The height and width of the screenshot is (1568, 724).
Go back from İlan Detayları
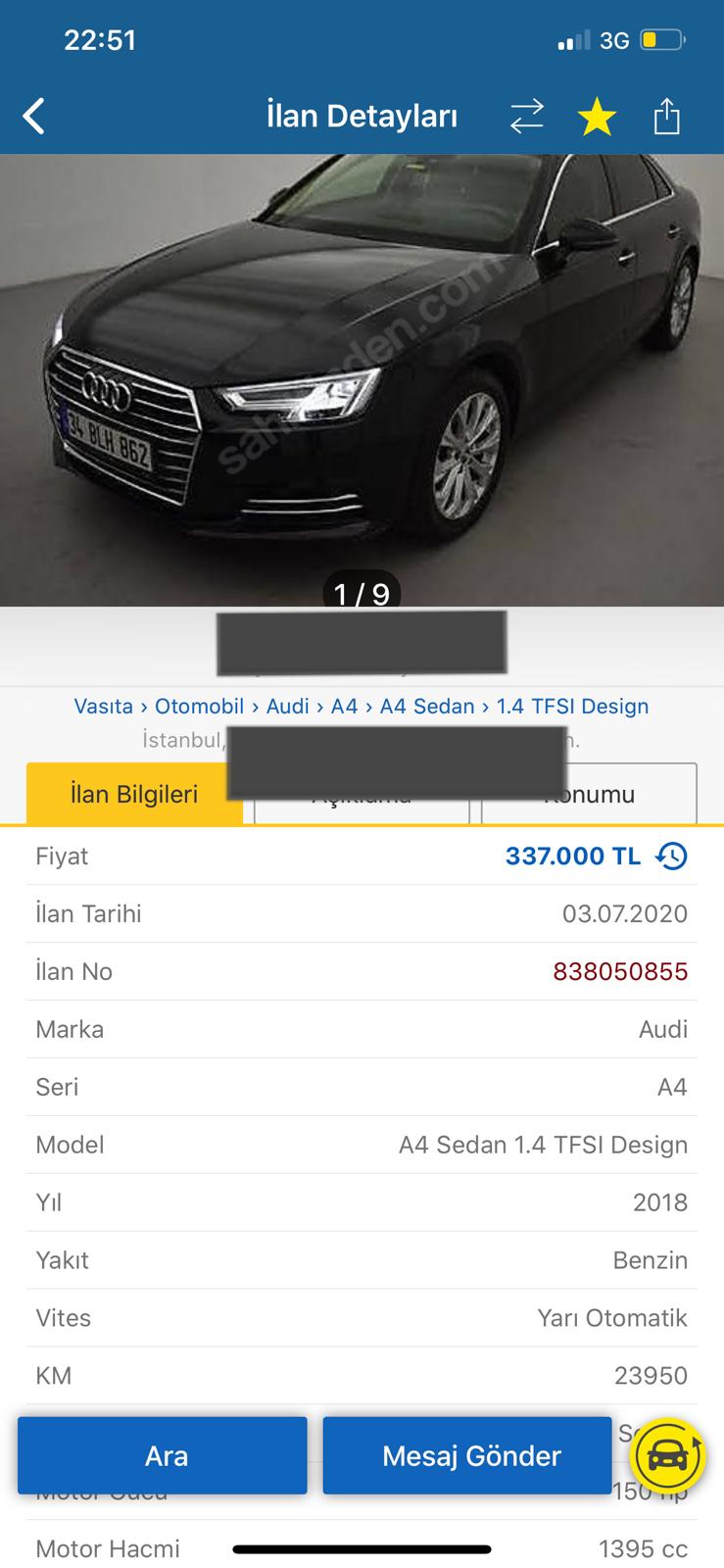(34, 117)
